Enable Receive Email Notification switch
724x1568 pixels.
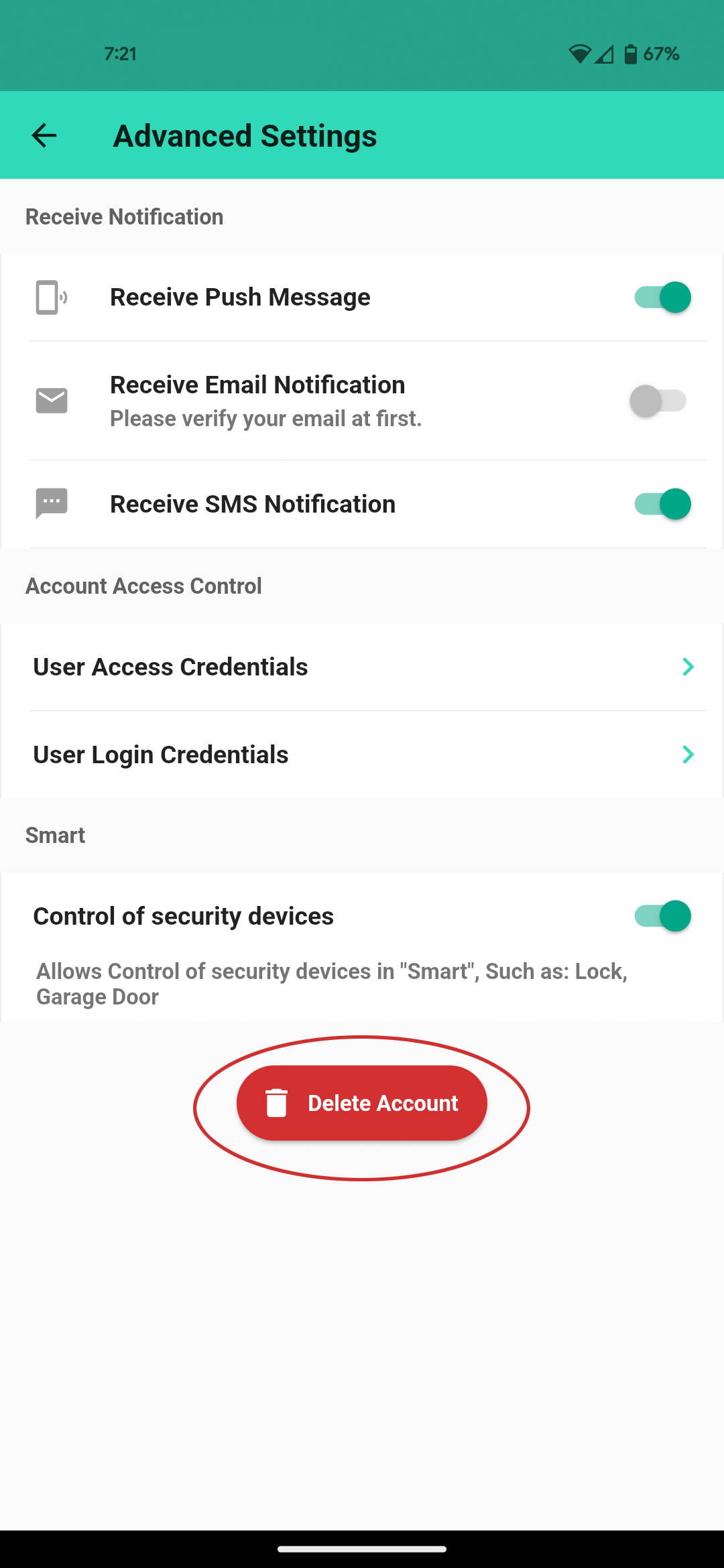pos(658,401)
